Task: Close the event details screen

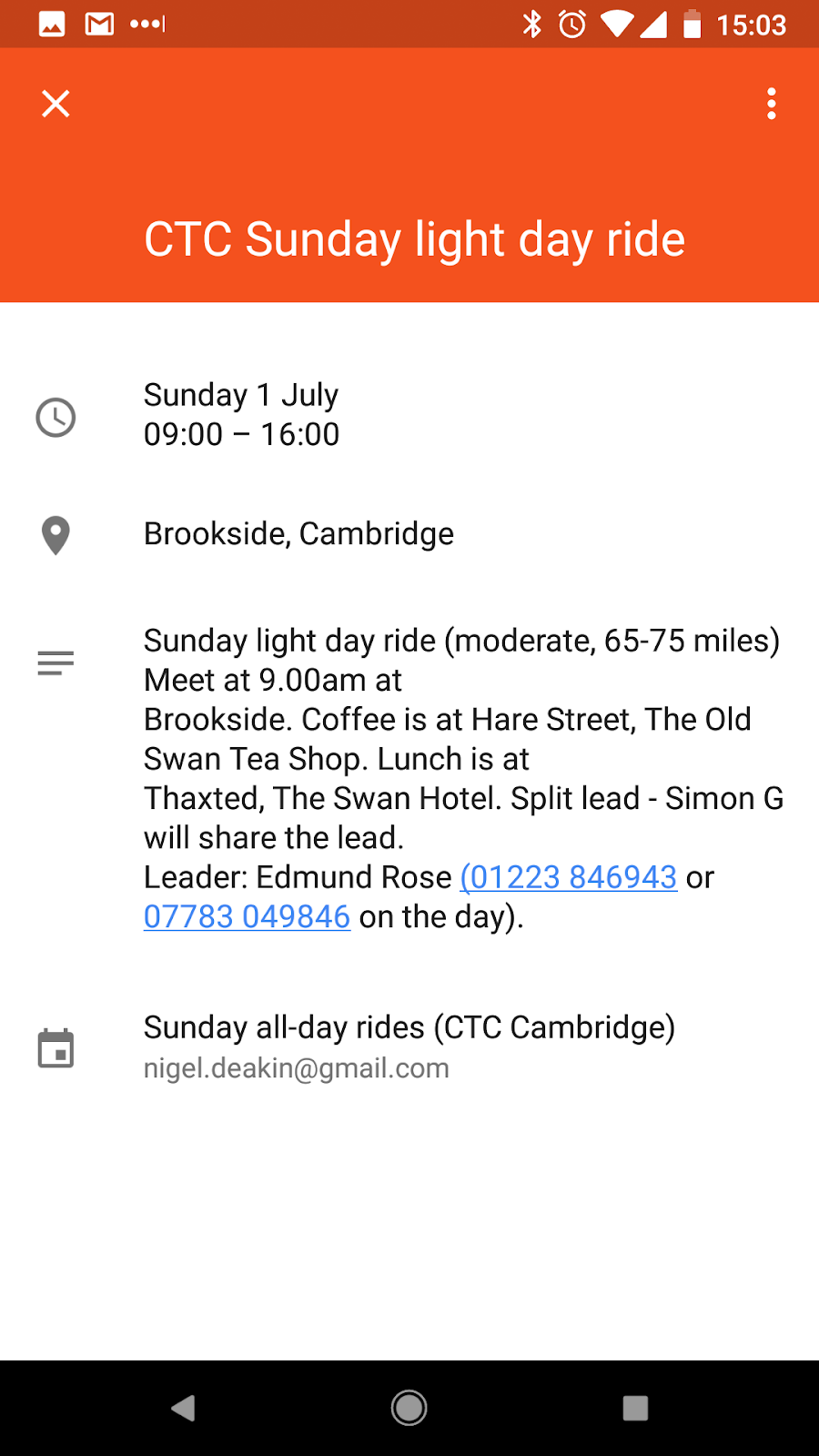Action: point(56,104)
